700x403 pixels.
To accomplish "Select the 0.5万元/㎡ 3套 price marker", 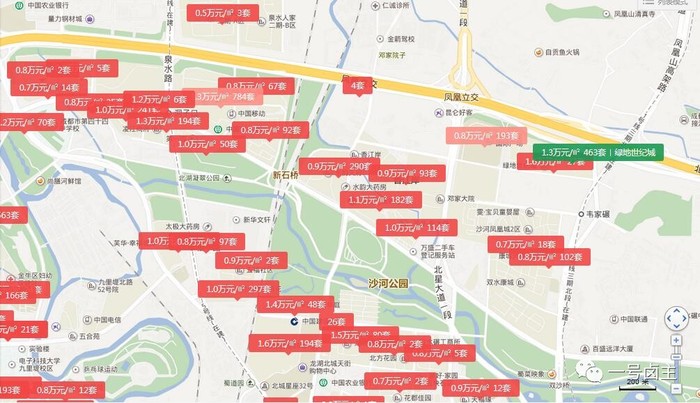I will pos(223,13).
